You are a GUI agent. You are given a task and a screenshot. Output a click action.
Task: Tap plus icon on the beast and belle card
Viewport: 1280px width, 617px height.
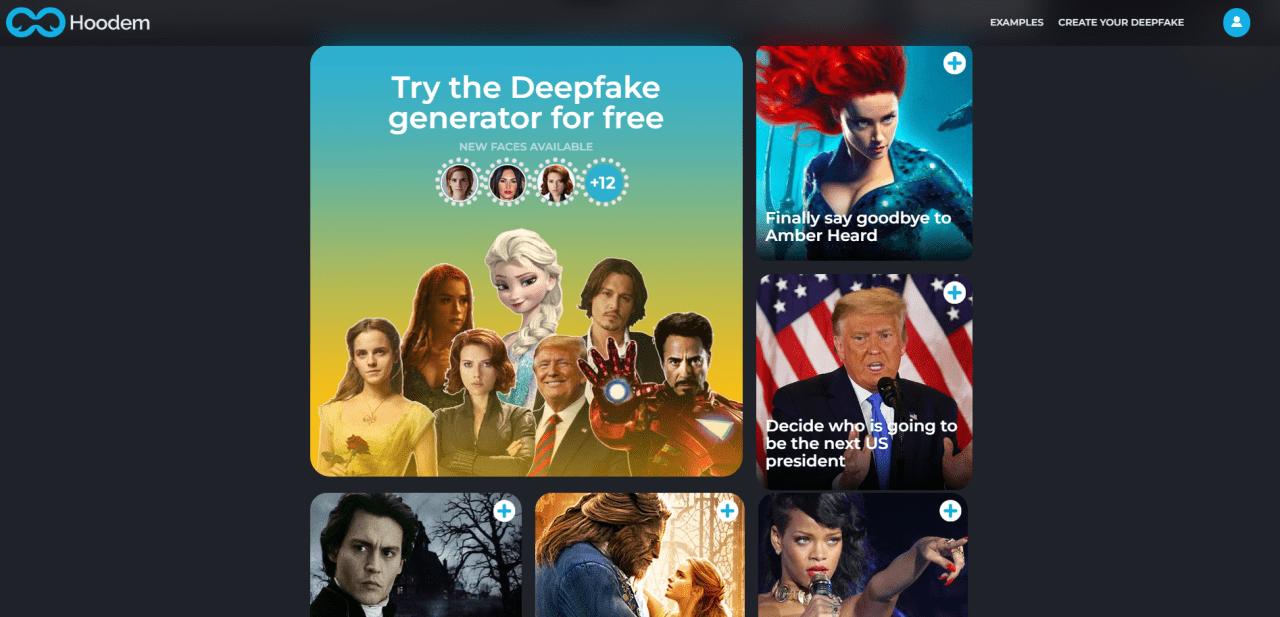[x=727, y=511]
